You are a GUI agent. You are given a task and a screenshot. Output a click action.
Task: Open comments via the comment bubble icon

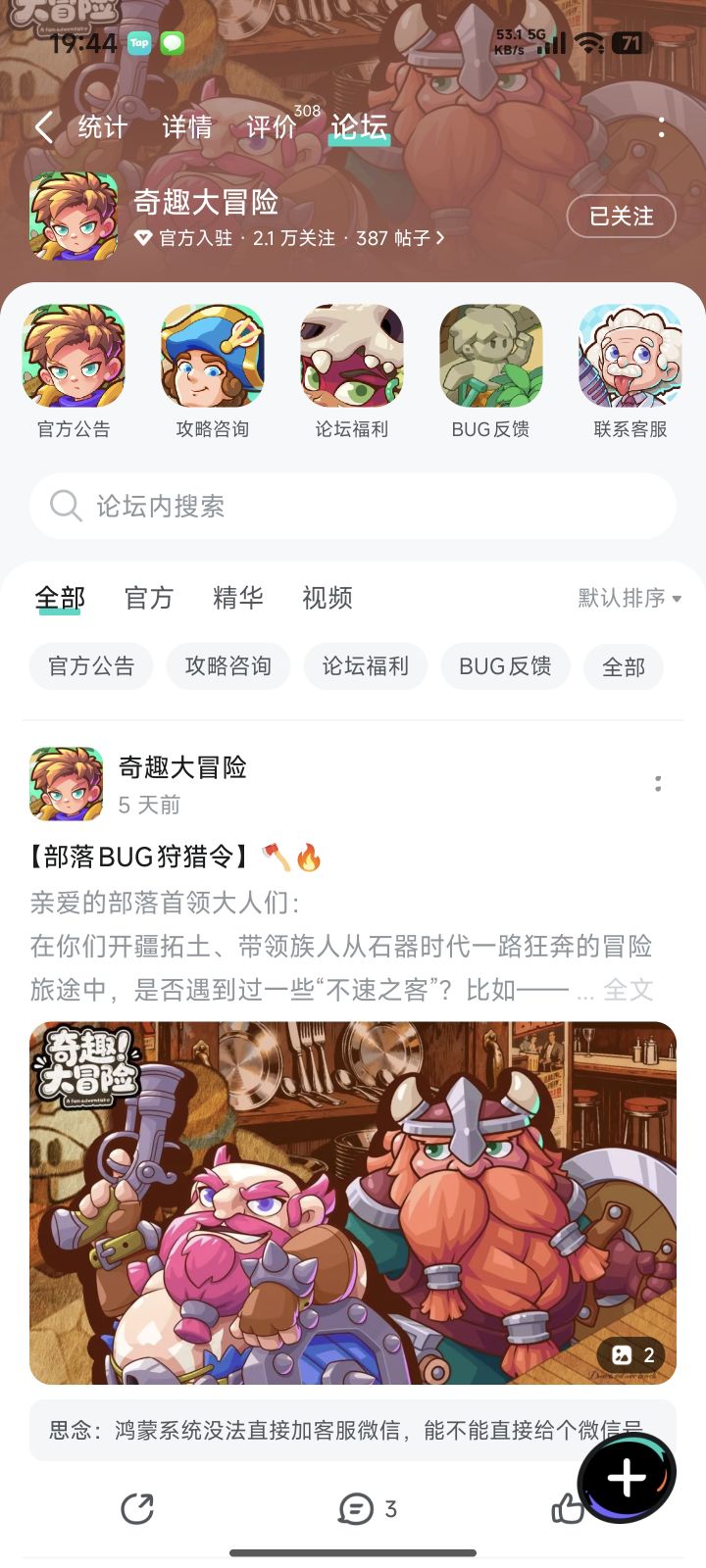click(355, 1509)
